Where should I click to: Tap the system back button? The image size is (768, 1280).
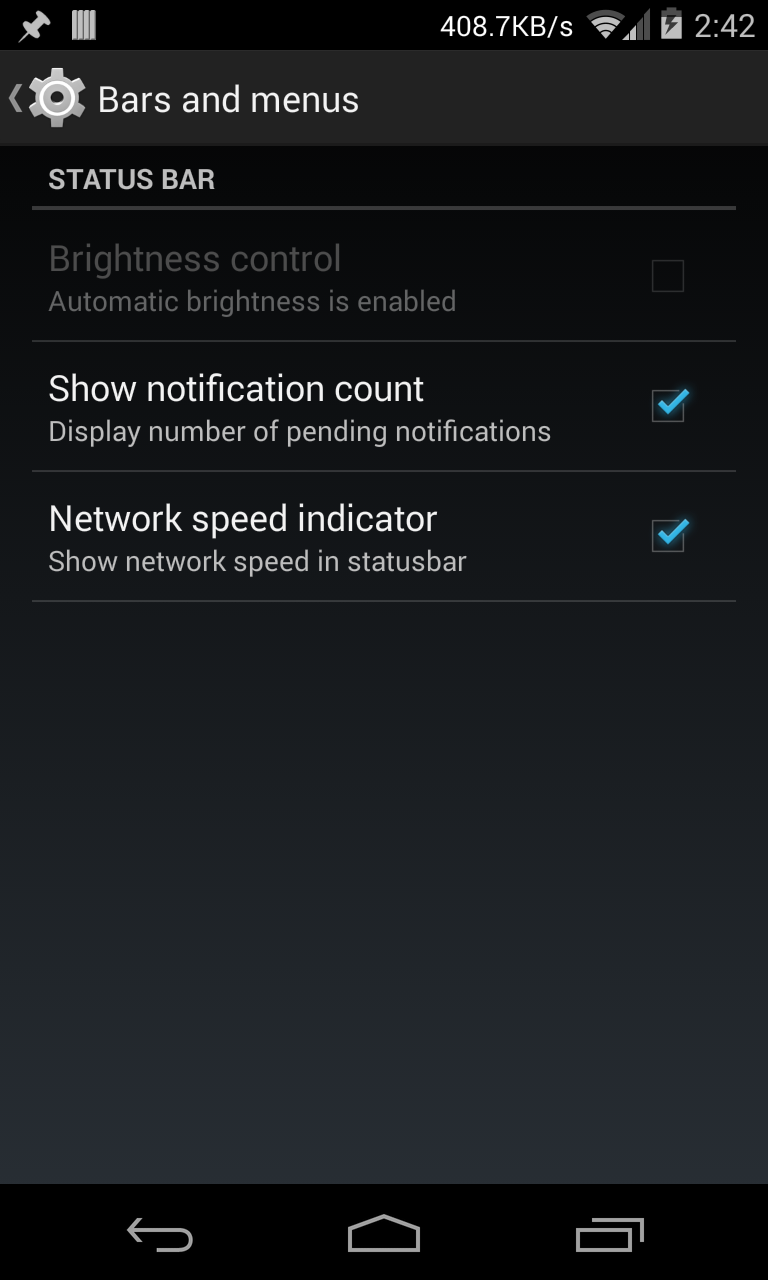pyautogui.click(x=160, y=1235)
